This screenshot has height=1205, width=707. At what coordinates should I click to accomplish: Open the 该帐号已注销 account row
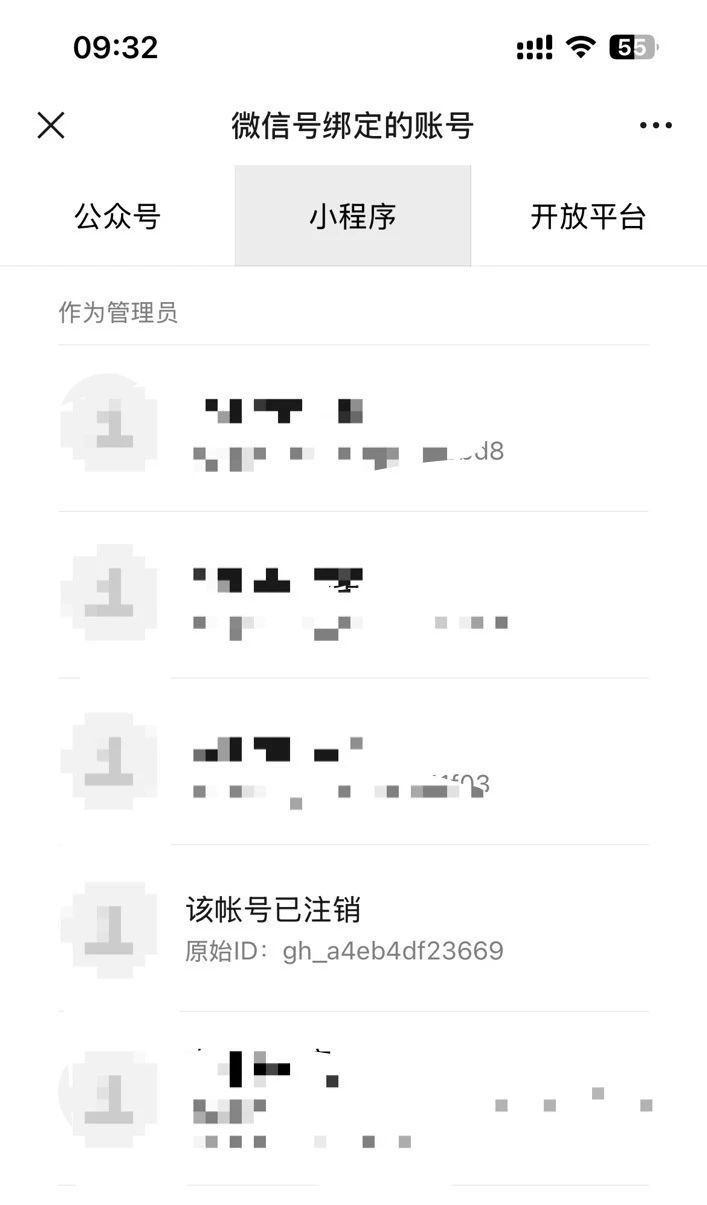[x=353, y=928]
